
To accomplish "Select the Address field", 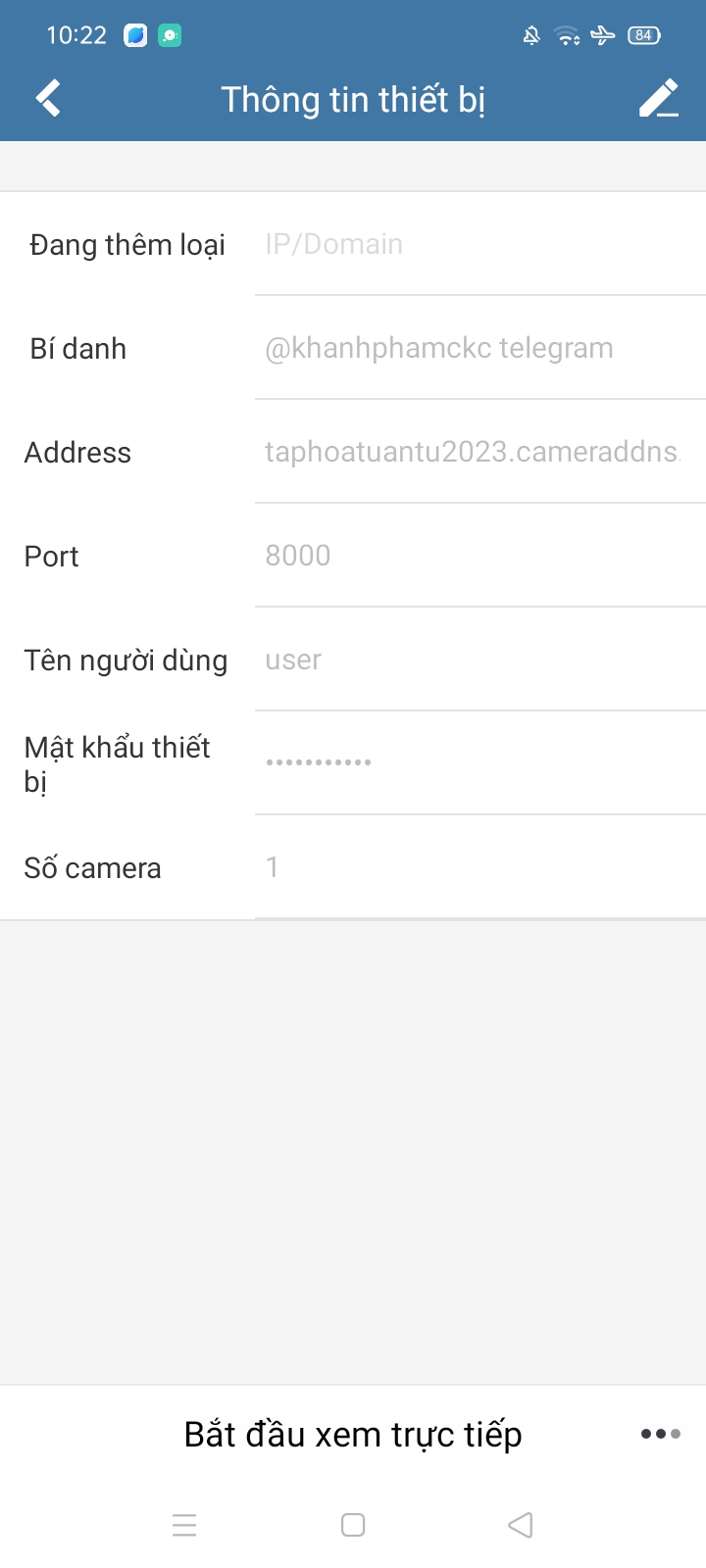I will [480, 452].
